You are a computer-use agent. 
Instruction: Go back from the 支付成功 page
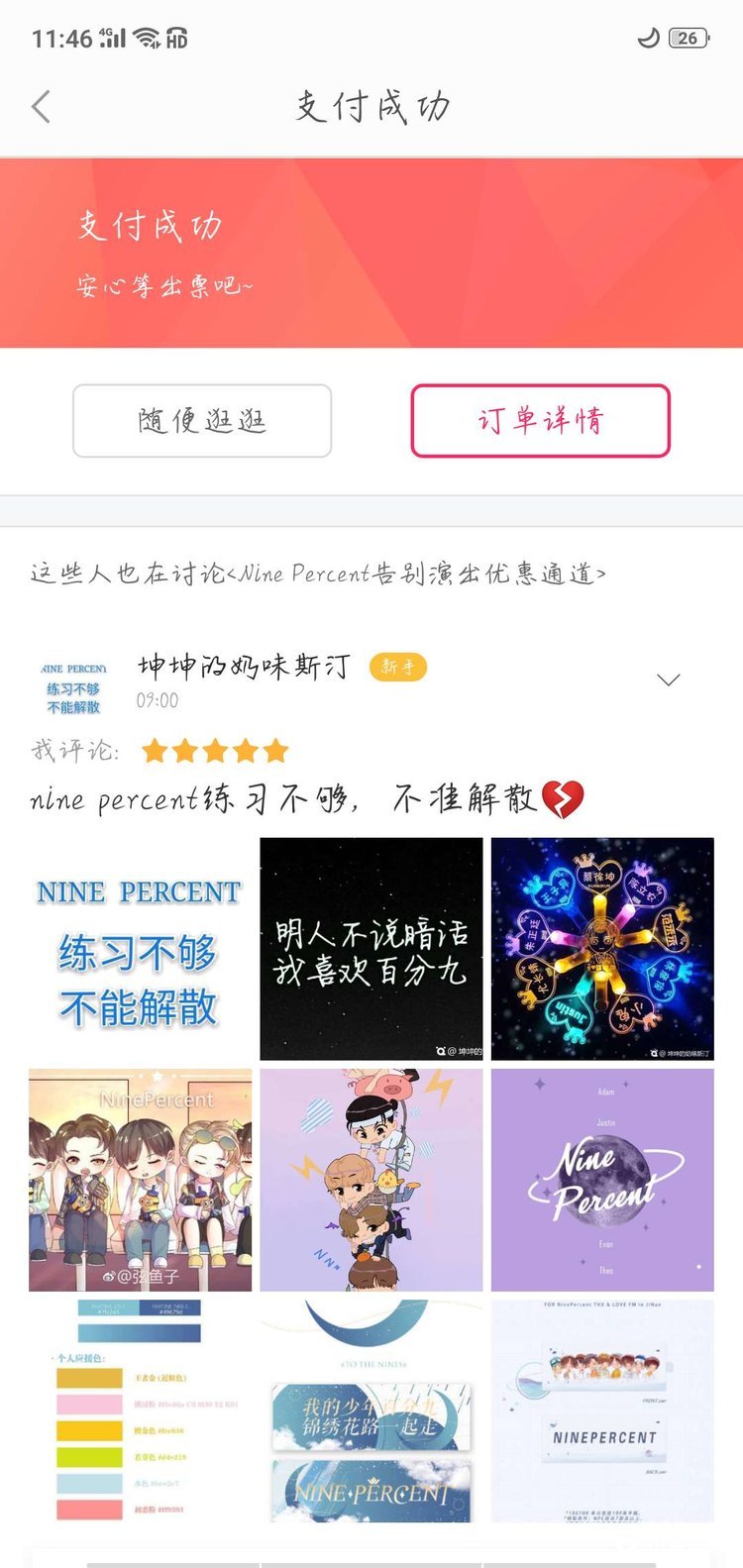41,106
